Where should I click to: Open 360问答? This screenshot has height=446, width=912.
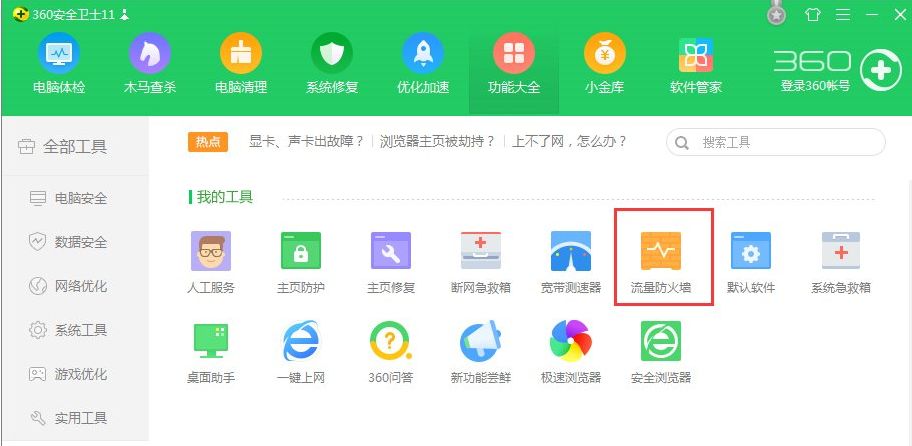pyautogui.click(x=390, y=350)
